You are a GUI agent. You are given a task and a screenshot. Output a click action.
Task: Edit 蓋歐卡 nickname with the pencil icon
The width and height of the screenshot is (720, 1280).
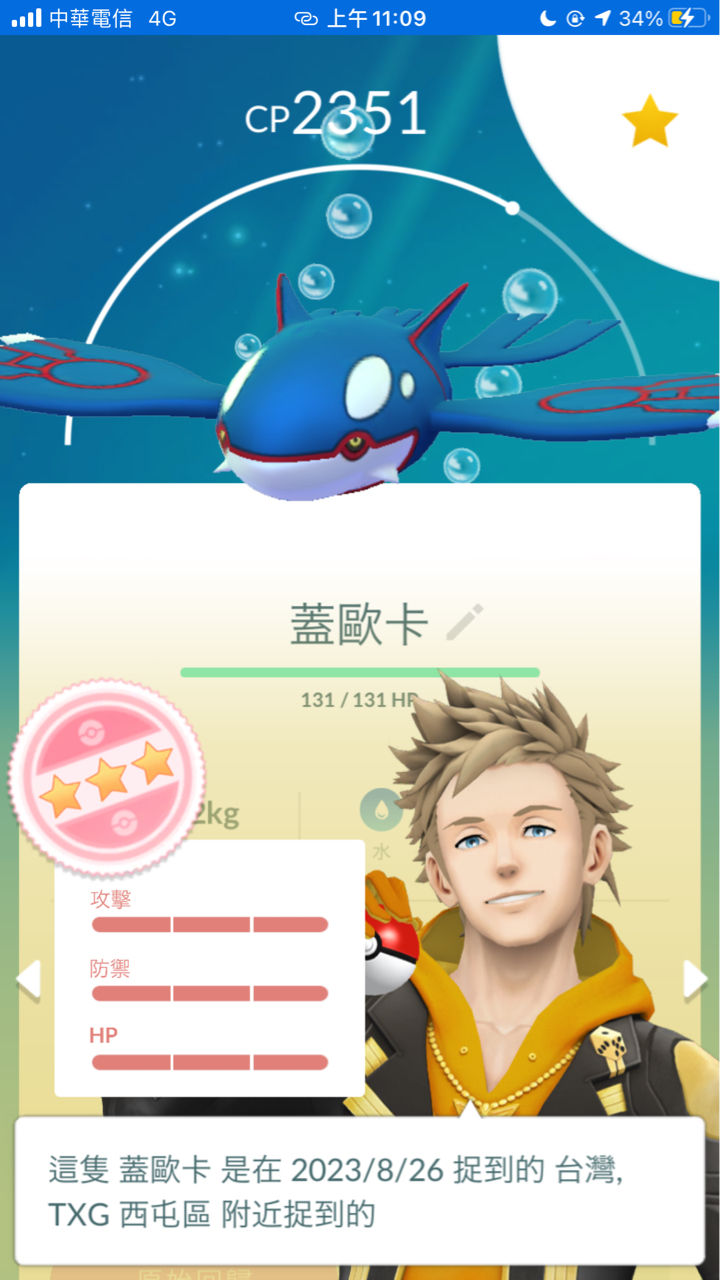[464, 622]
